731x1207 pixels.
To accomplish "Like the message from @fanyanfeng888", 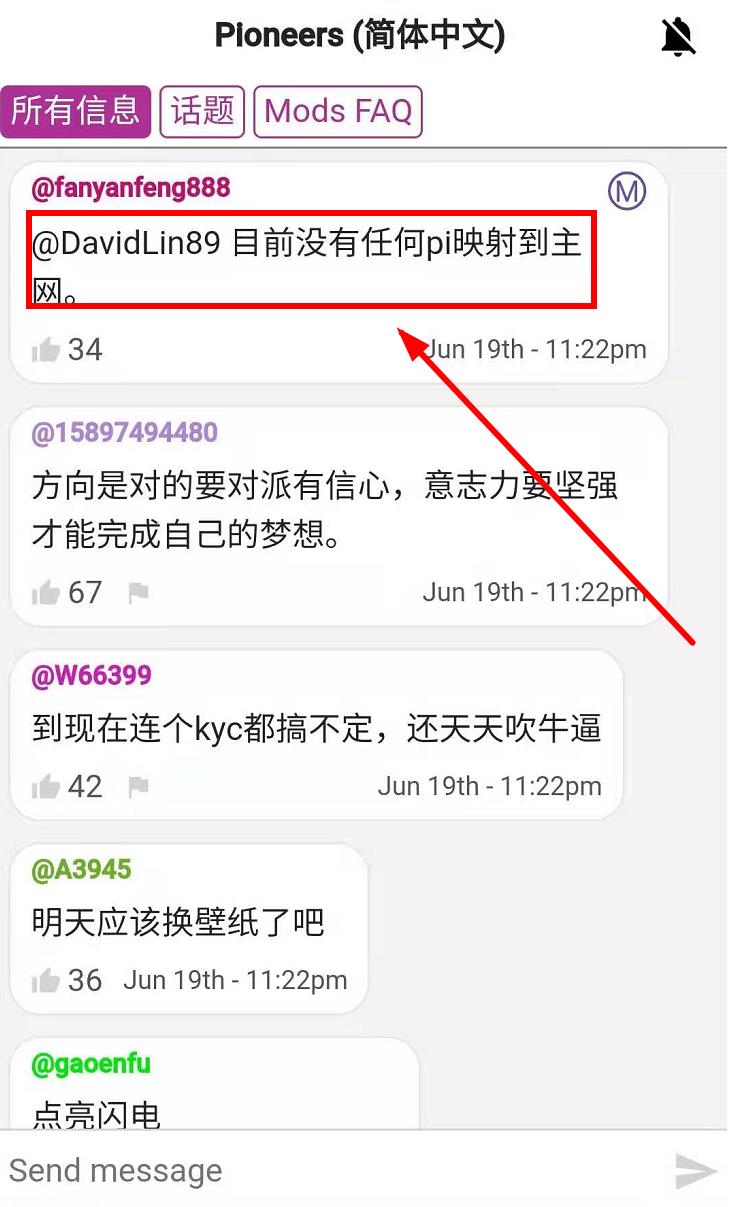I will point(46,350).
